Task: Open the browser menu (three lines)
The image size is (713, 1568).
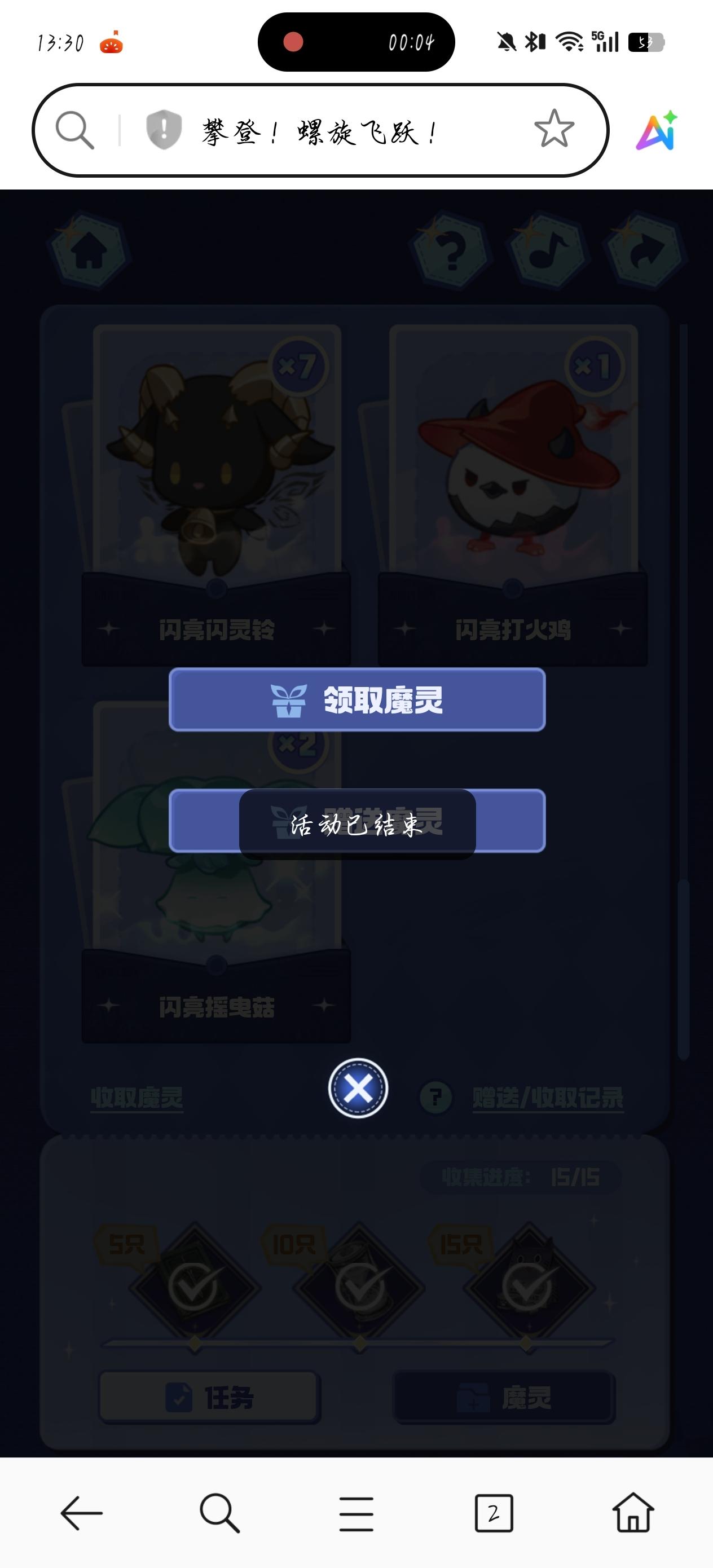Action: pyautogui.click(x=356, y=1513)
